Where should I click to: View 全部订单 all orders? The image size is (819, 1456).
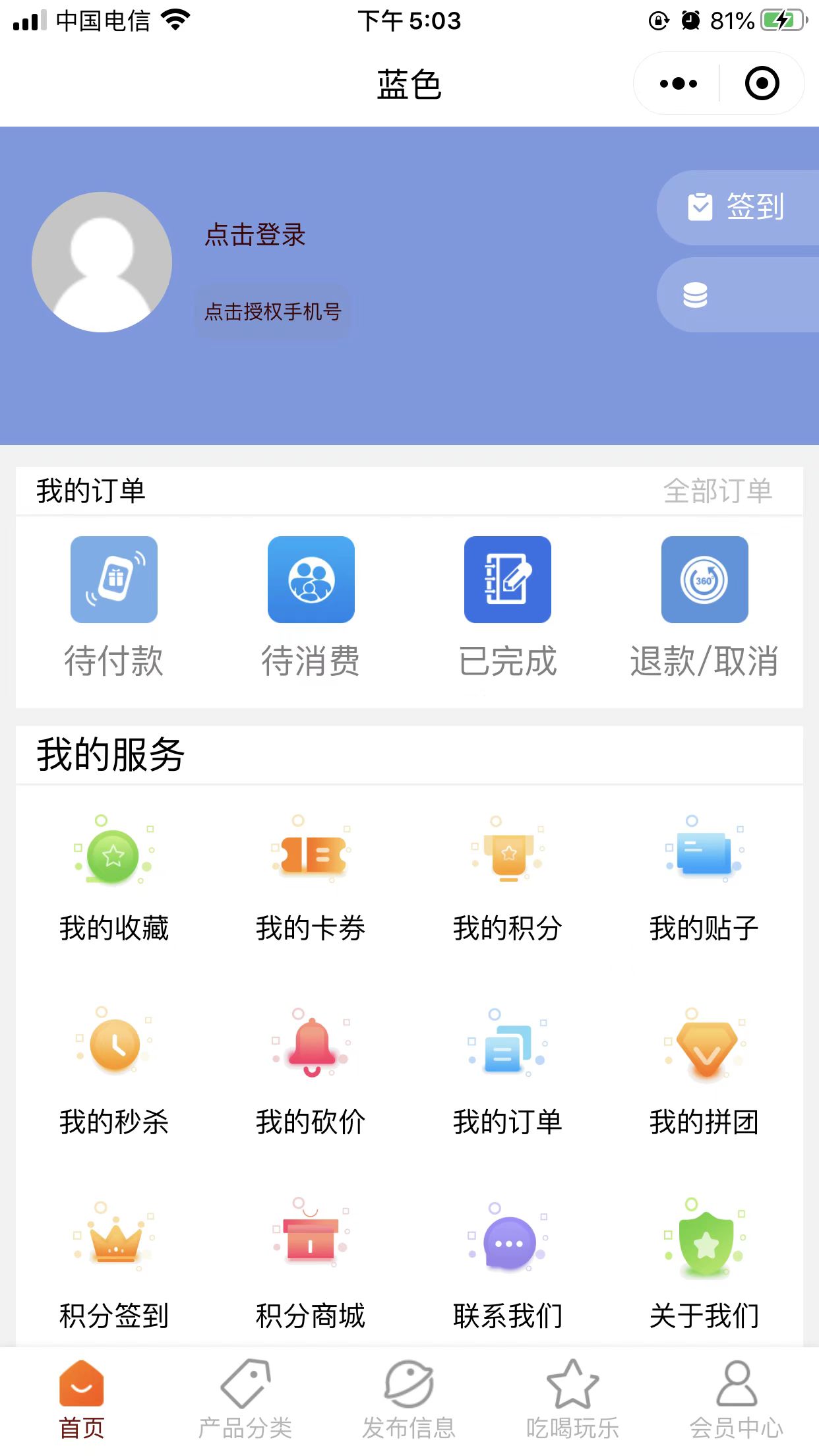pos(717,491)
